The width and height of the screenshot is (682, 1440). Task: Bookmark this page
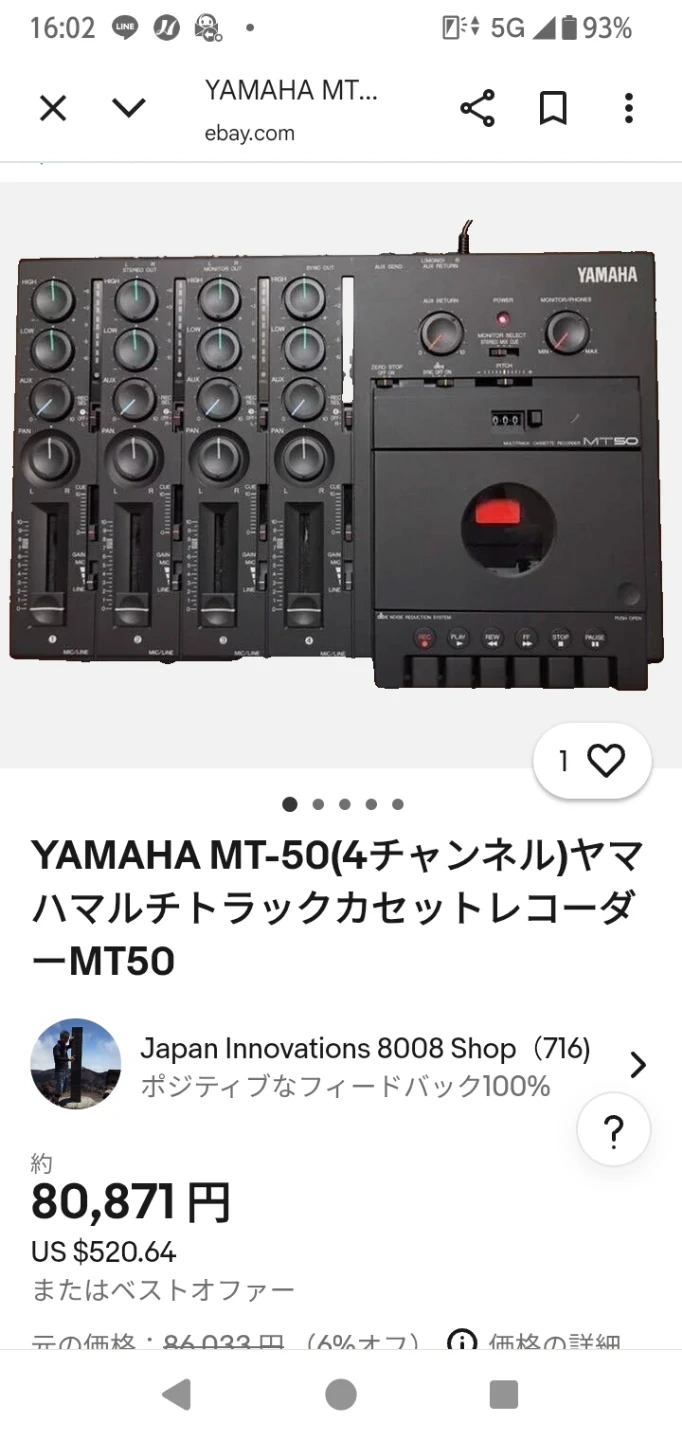(553, 108)
